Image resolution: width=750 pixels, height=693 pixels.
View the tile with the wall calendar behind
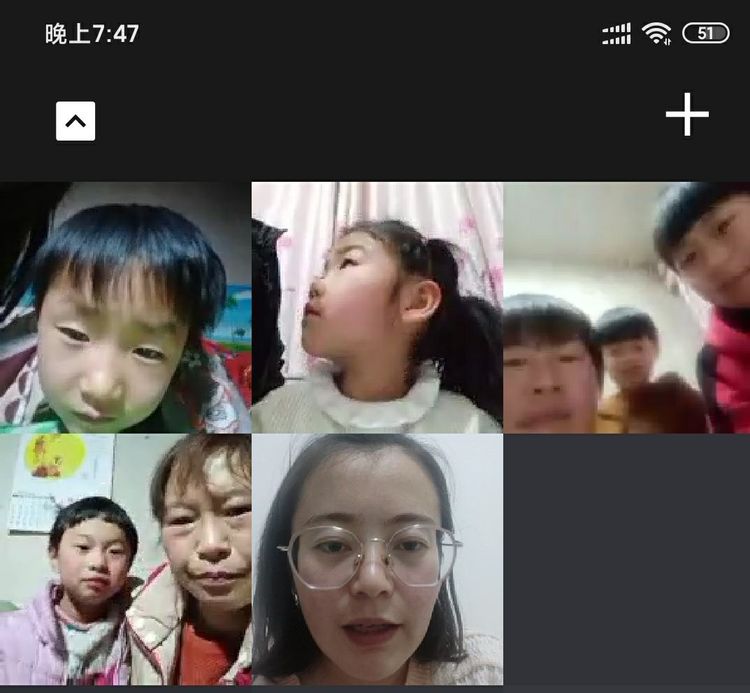(125, 559)
